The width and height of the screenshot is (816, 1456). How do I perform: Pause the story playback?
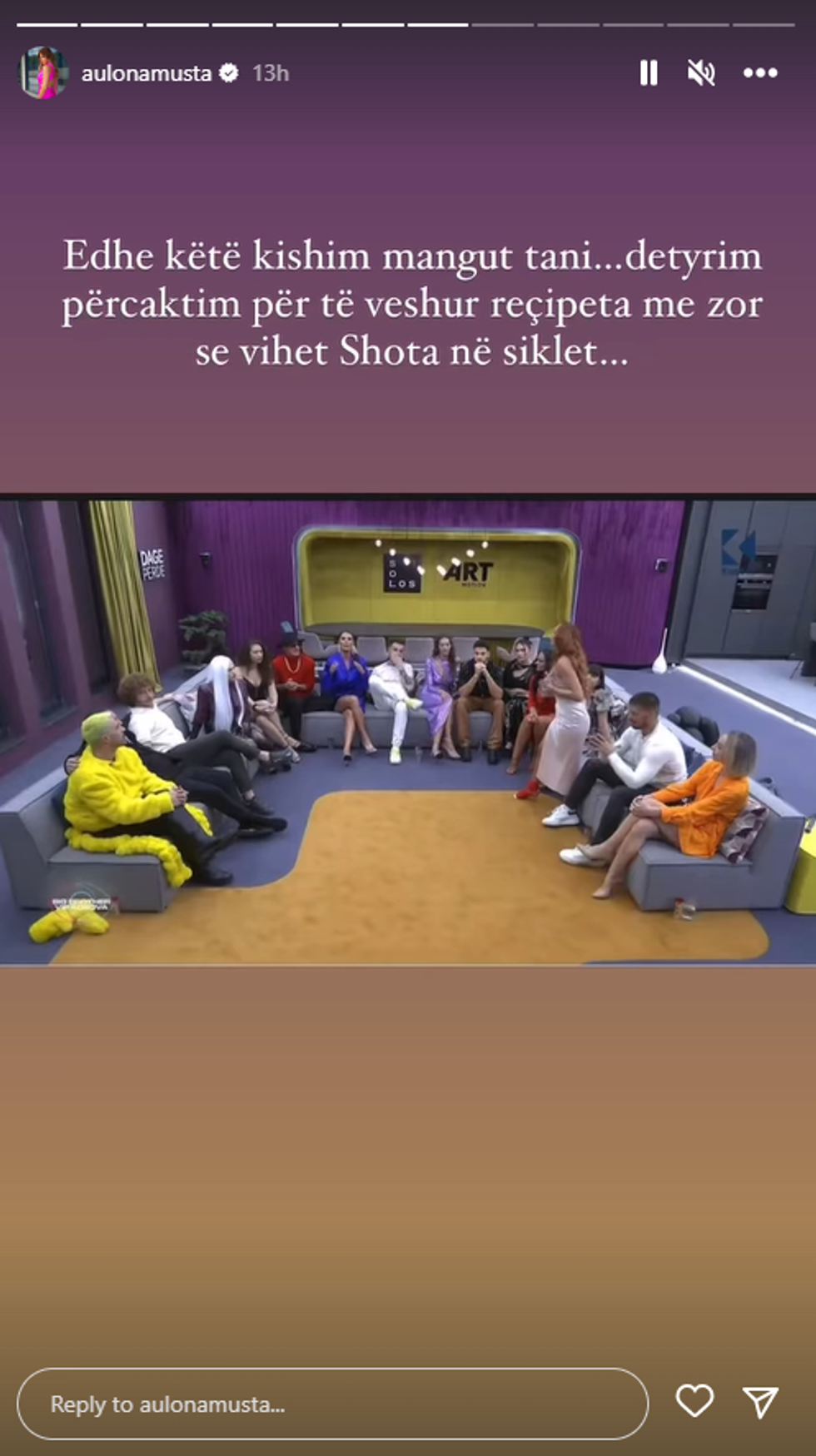tap(649, 73)
